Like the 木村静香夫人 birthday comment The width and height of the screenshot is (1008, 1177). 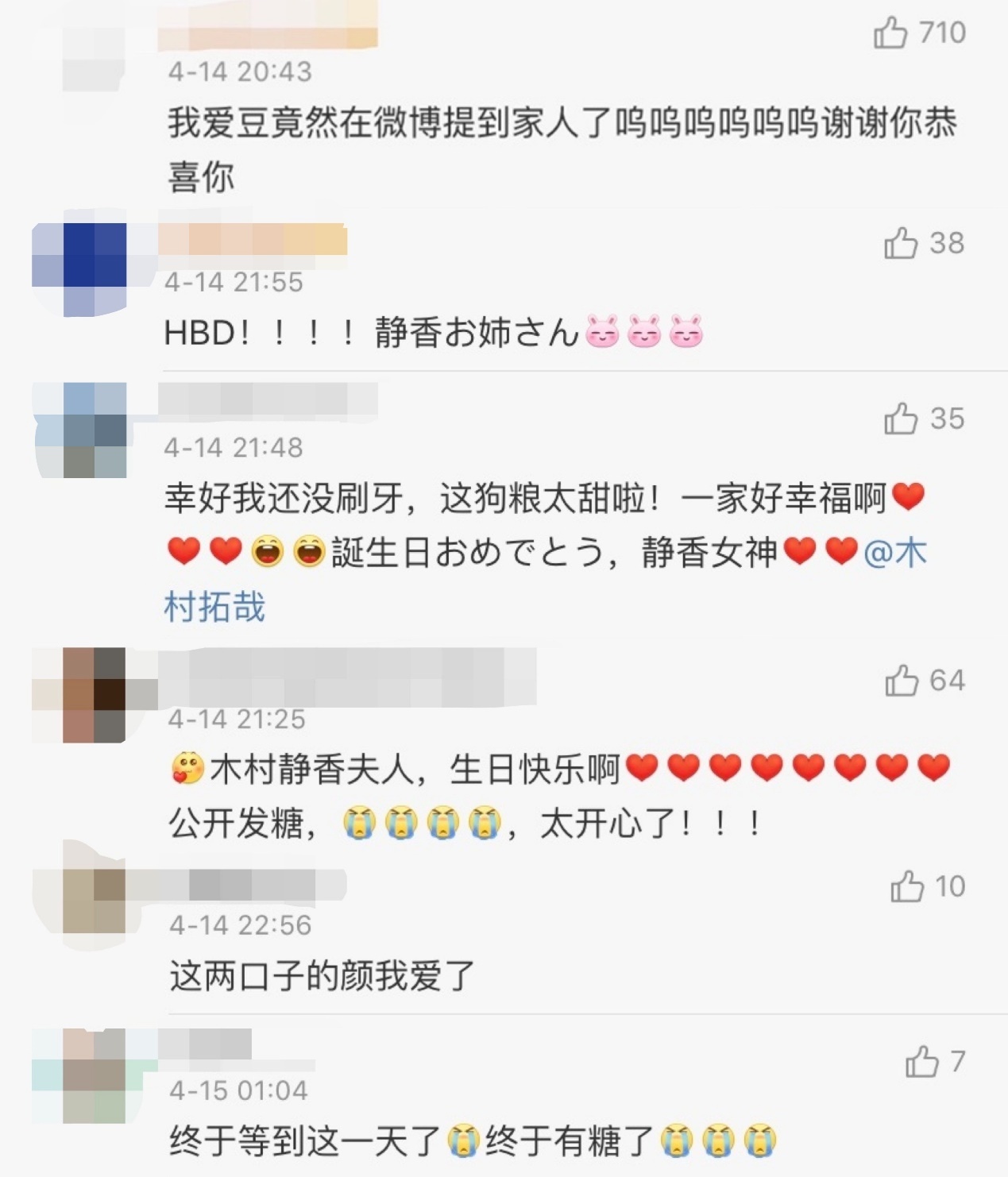(902, 681)
